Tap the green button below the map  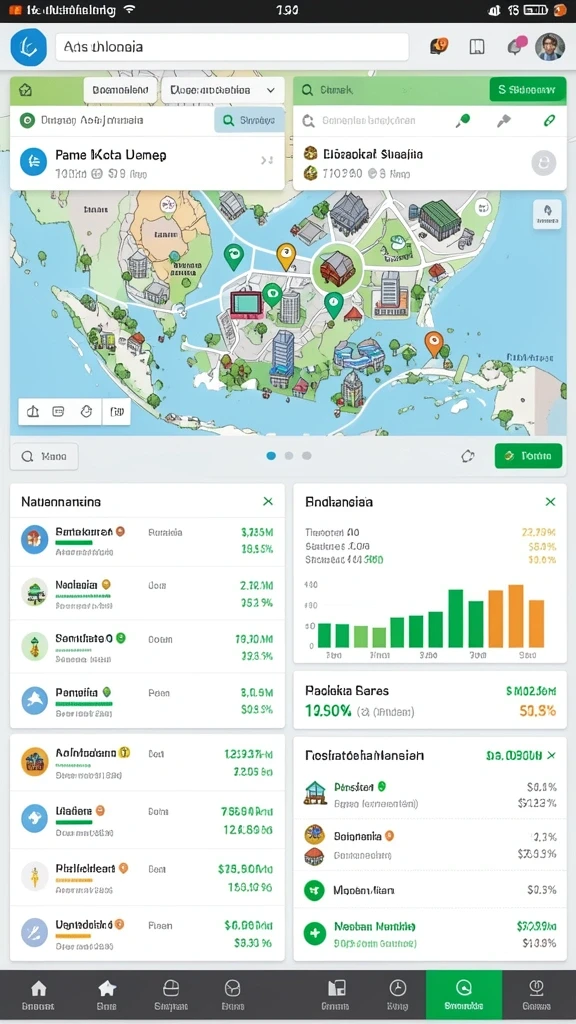528,456
